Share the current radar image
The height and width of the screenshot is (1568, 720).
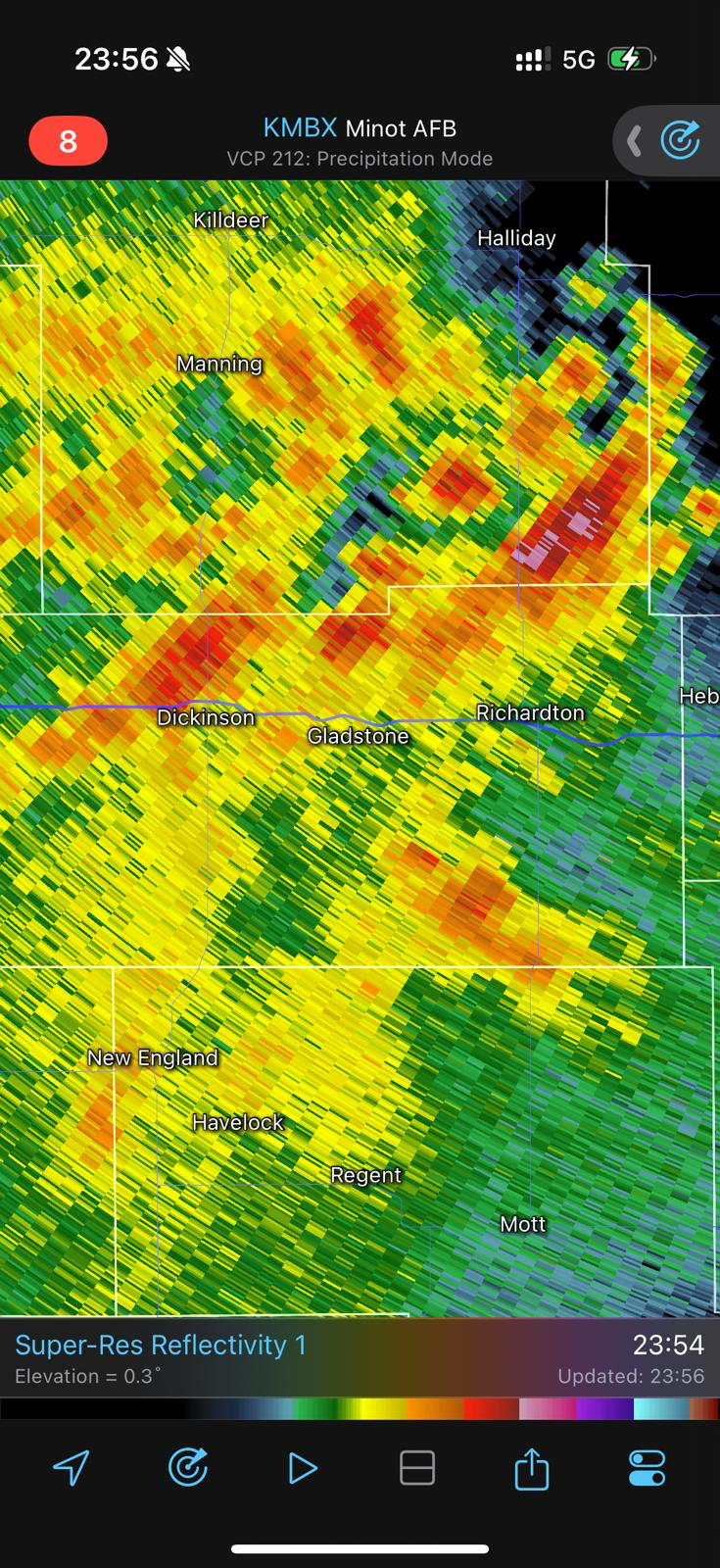[x=532, y=1468]
